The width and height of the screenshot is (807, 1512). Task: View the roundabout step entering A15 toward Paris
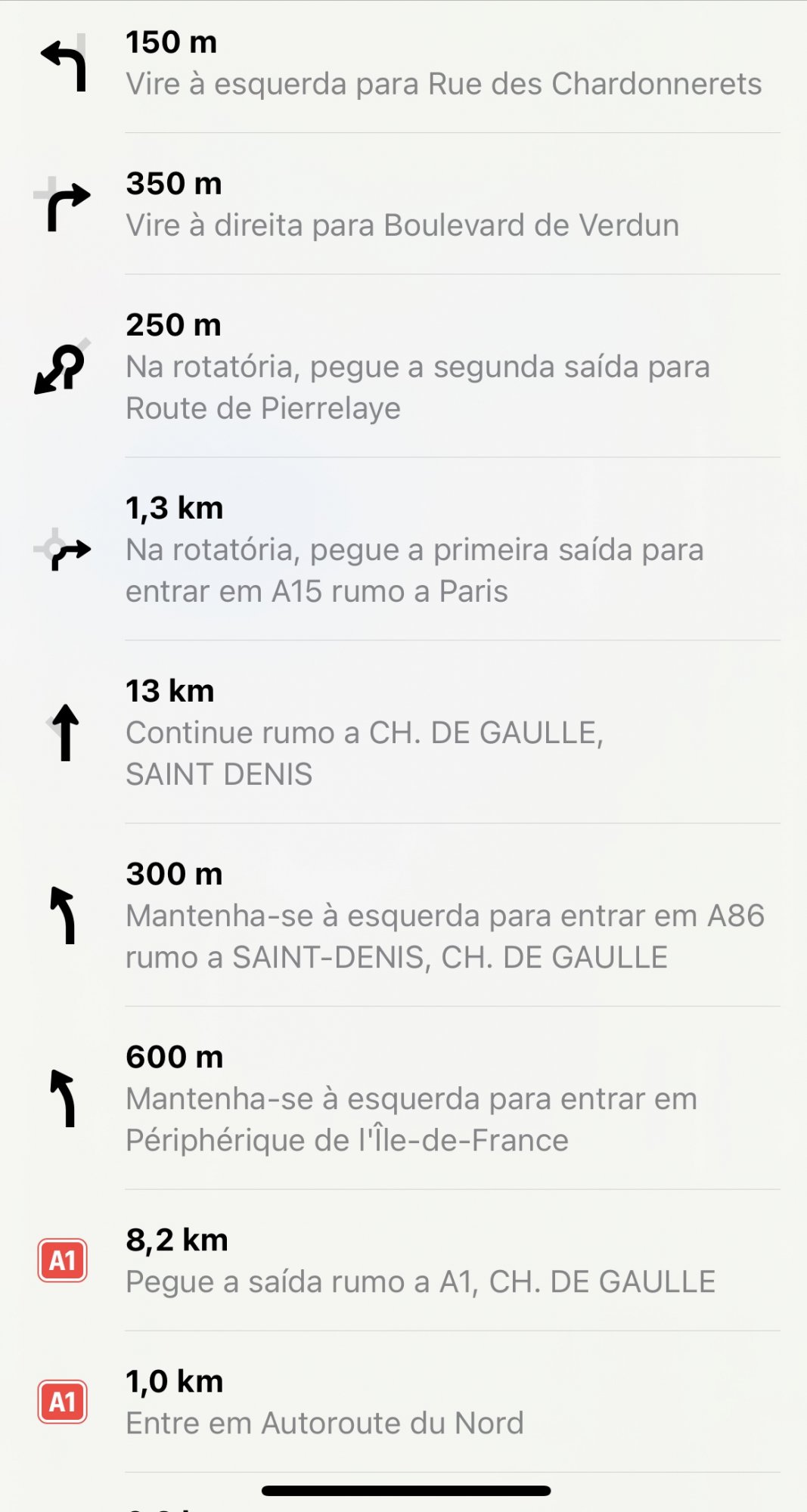click(414, 550)
